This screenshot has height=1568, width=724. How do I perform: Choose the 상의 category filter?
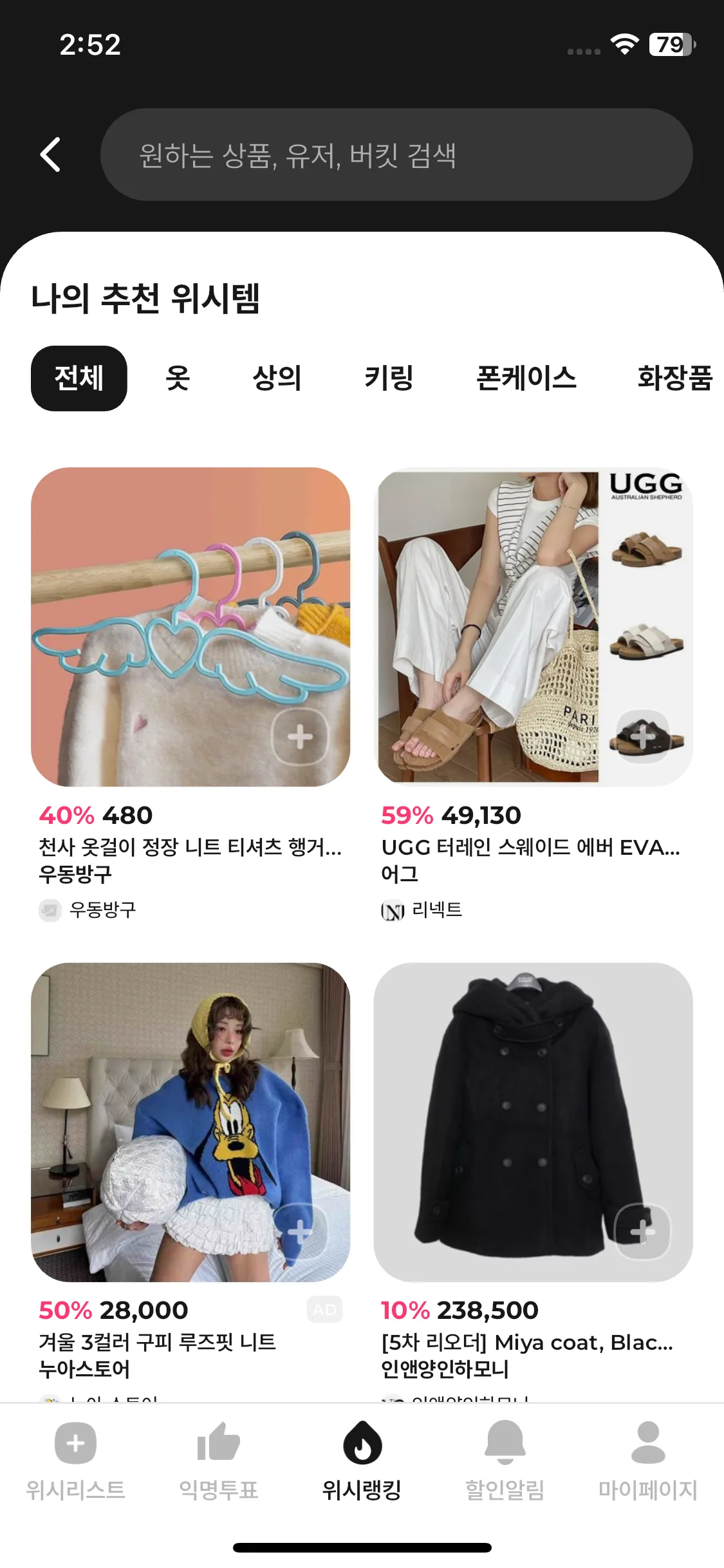pos(276,379)
